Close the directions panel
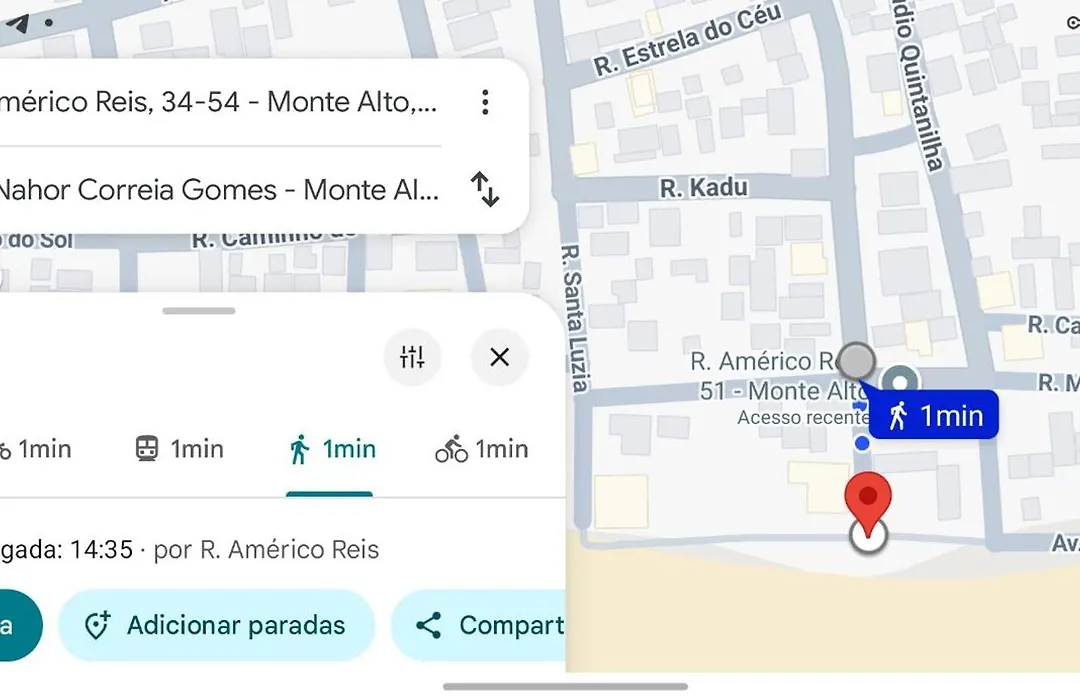Viewport: 1080px width, 700px height. click(500, 357)
